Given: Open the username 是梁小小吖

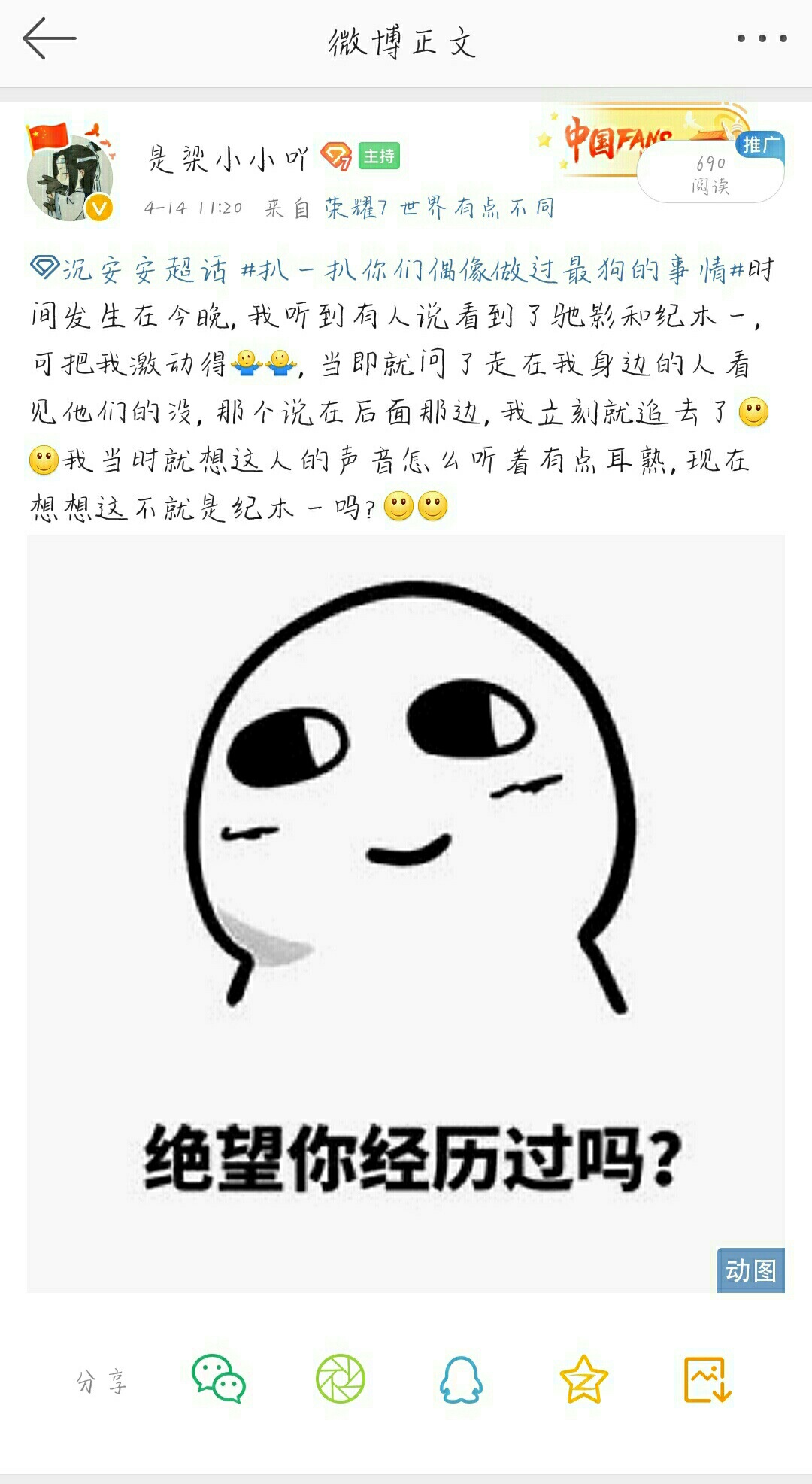Looking at the screenshot, I should (x=228, y=159).
